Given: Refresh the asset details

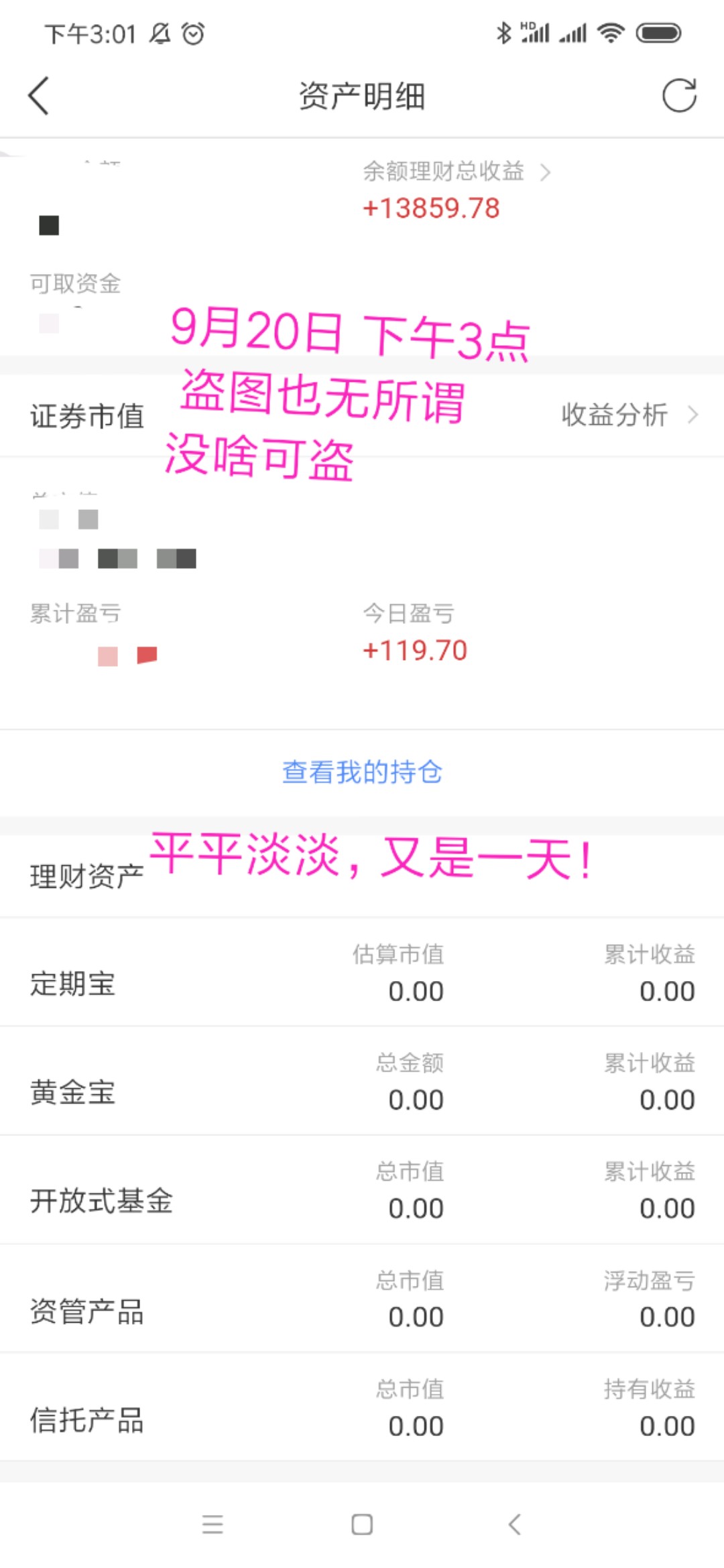Looking at the screenshot, I should 679,96.
